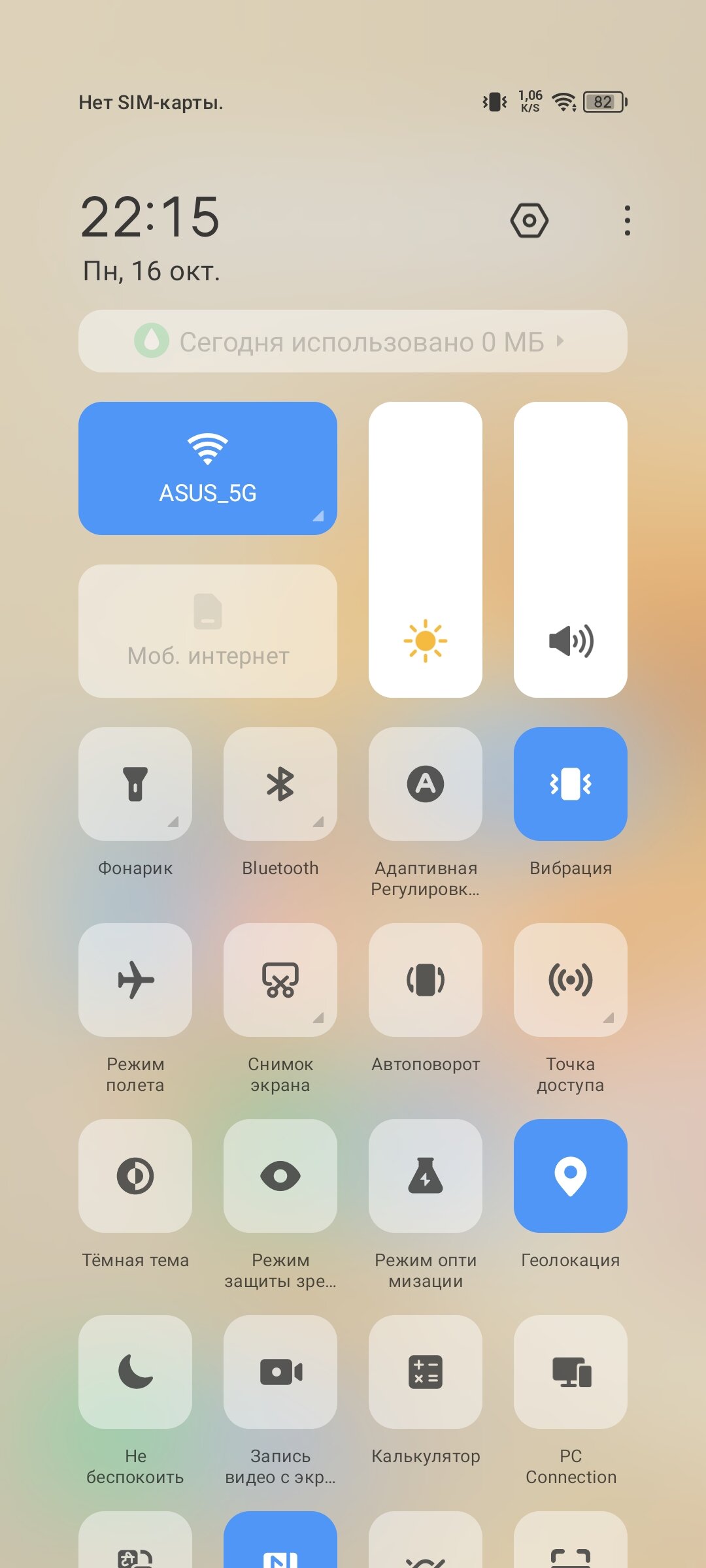Enable Bluetooth tile

pyautogui.click(x=280, y=784)
